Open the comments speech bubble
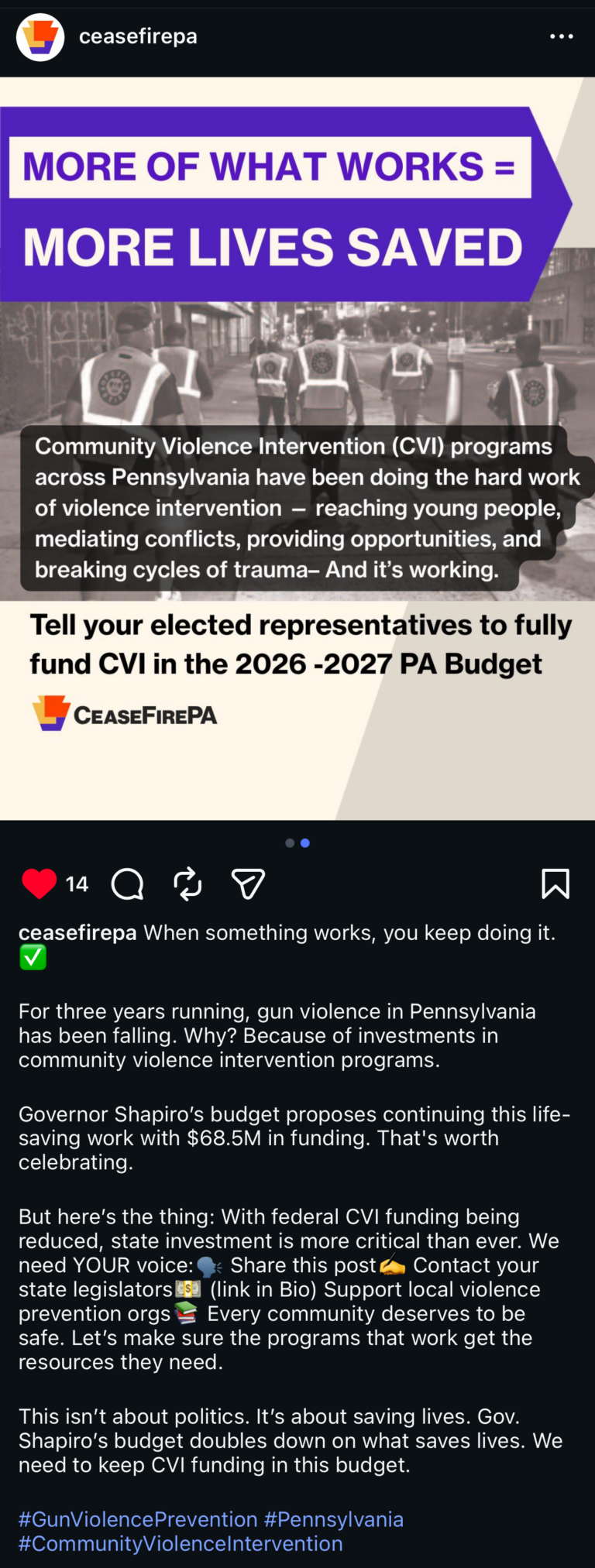This screenshot has width=595, height=1568. coord(128,884)
